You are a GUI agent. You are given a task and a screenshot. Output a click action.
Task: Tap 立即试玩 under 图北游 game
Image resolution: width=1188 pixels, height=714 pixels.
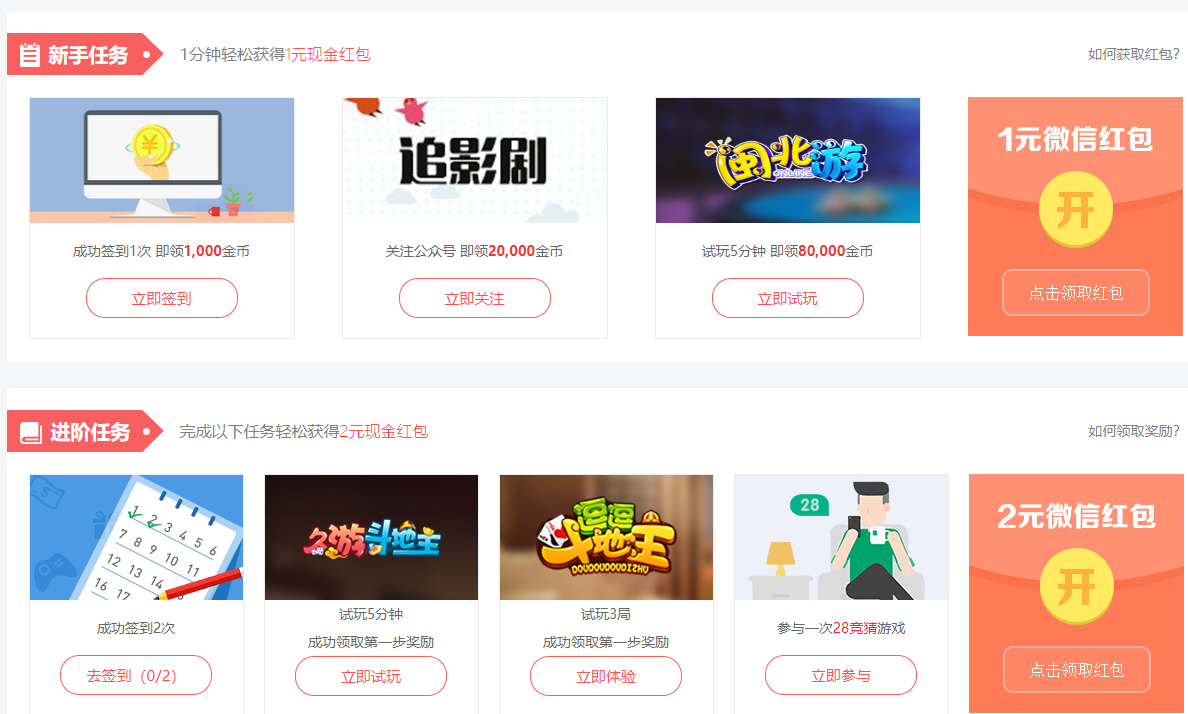click(788, 298)
